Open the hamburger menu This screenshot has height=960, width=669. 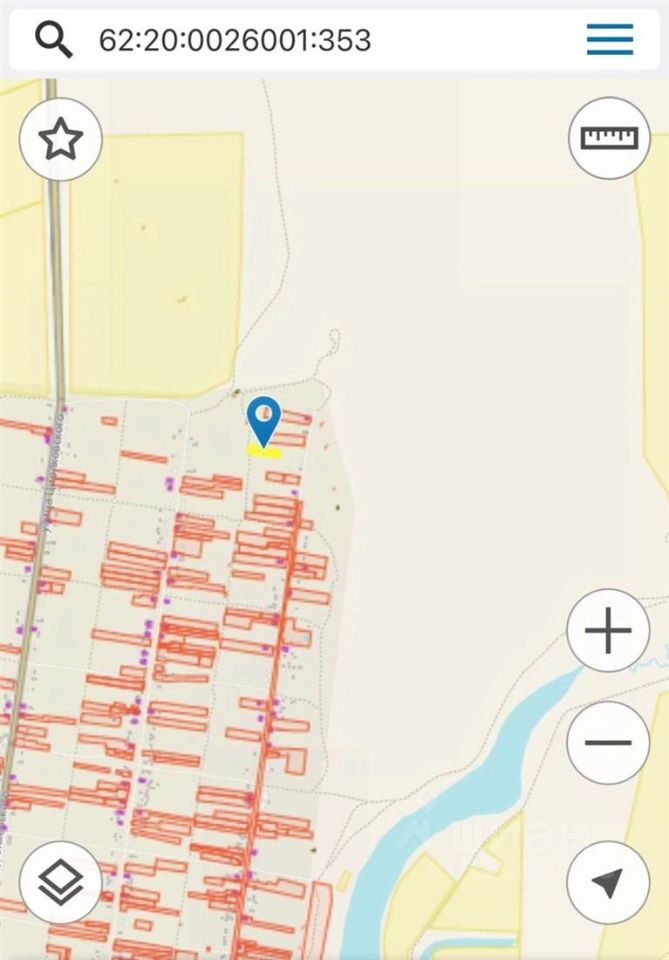click(609, 39)
